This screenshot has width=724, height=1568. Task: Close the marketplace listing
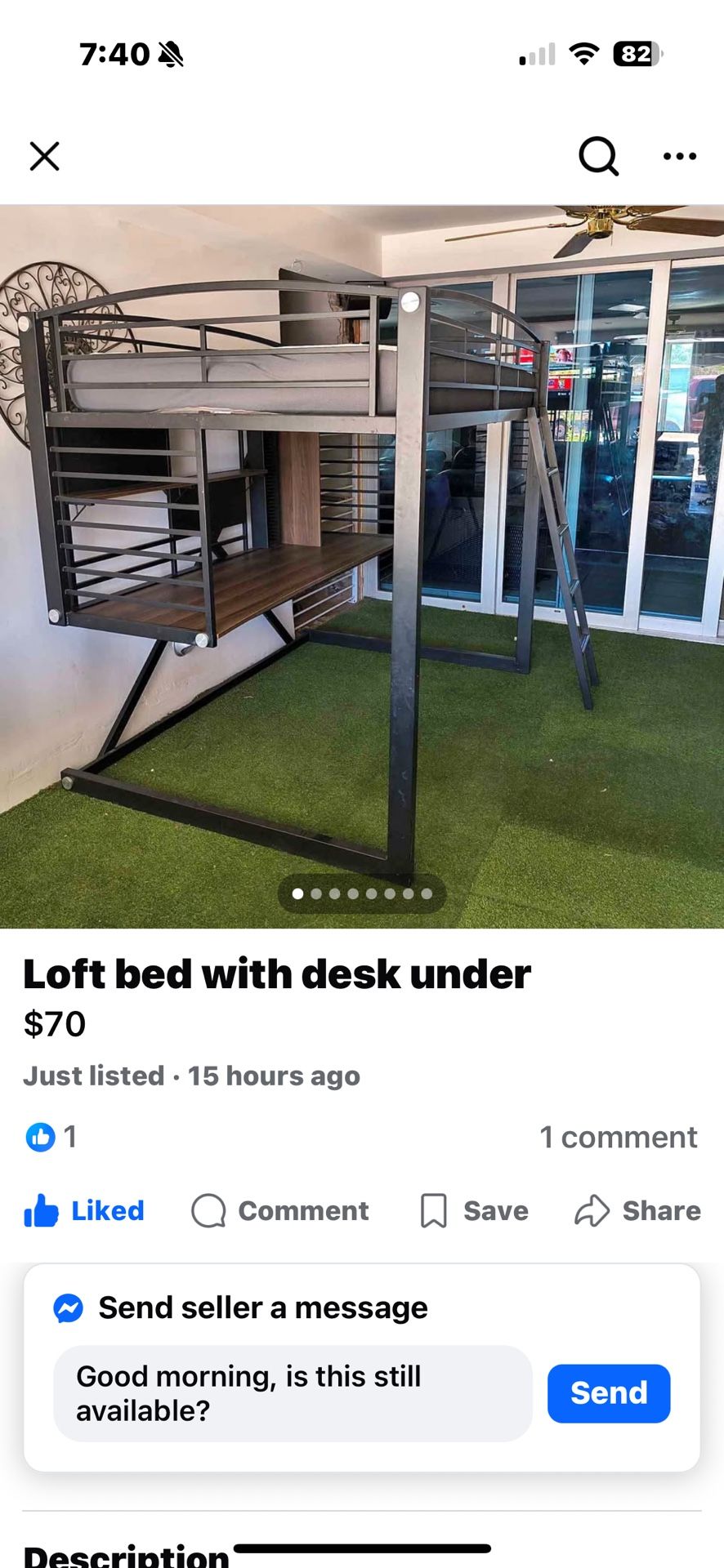point(45,156)
